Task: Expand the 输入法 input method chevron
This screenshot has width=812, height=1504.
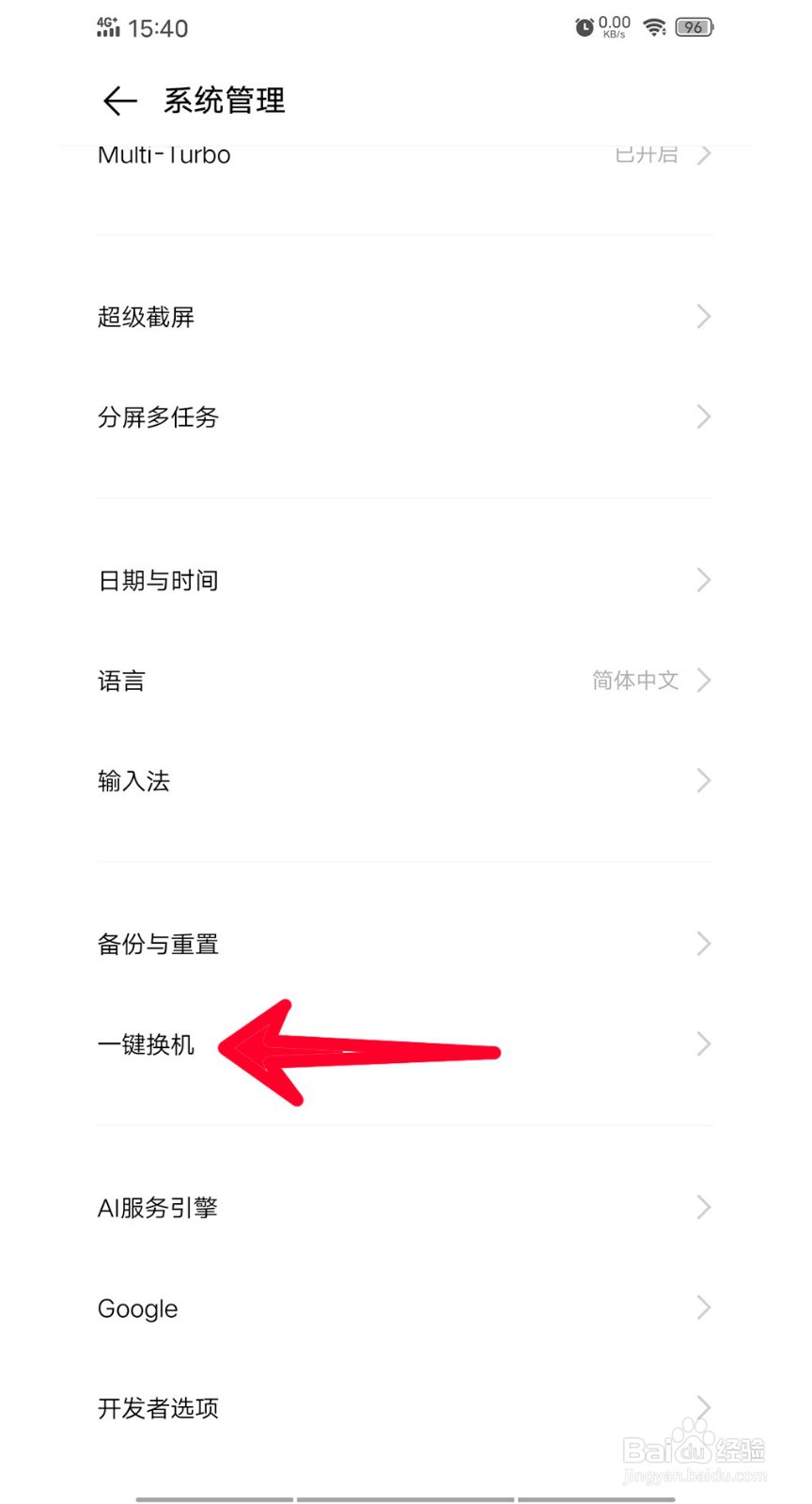Action: (703, 780)
